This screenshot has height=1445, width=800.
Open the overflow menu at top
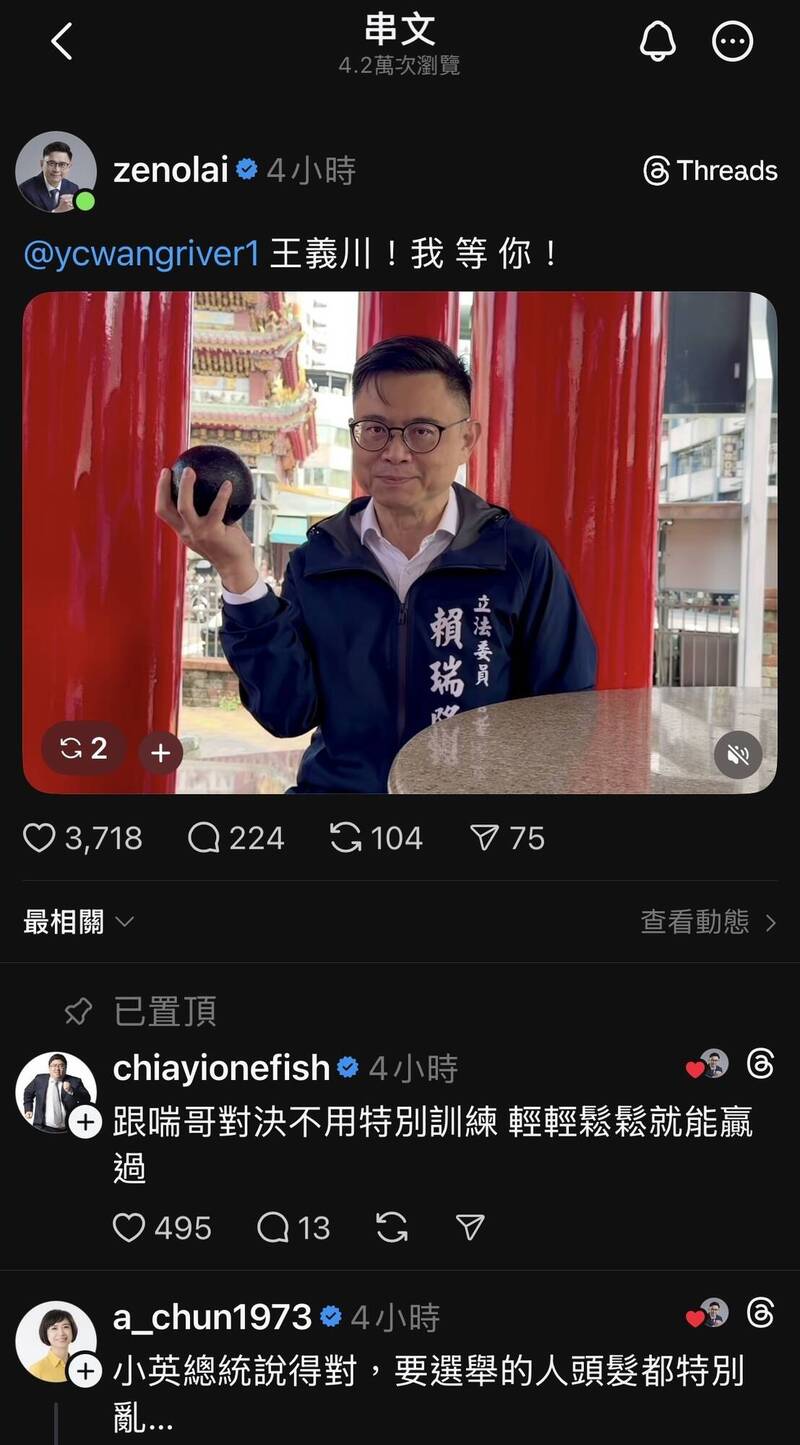click(732, 42)
